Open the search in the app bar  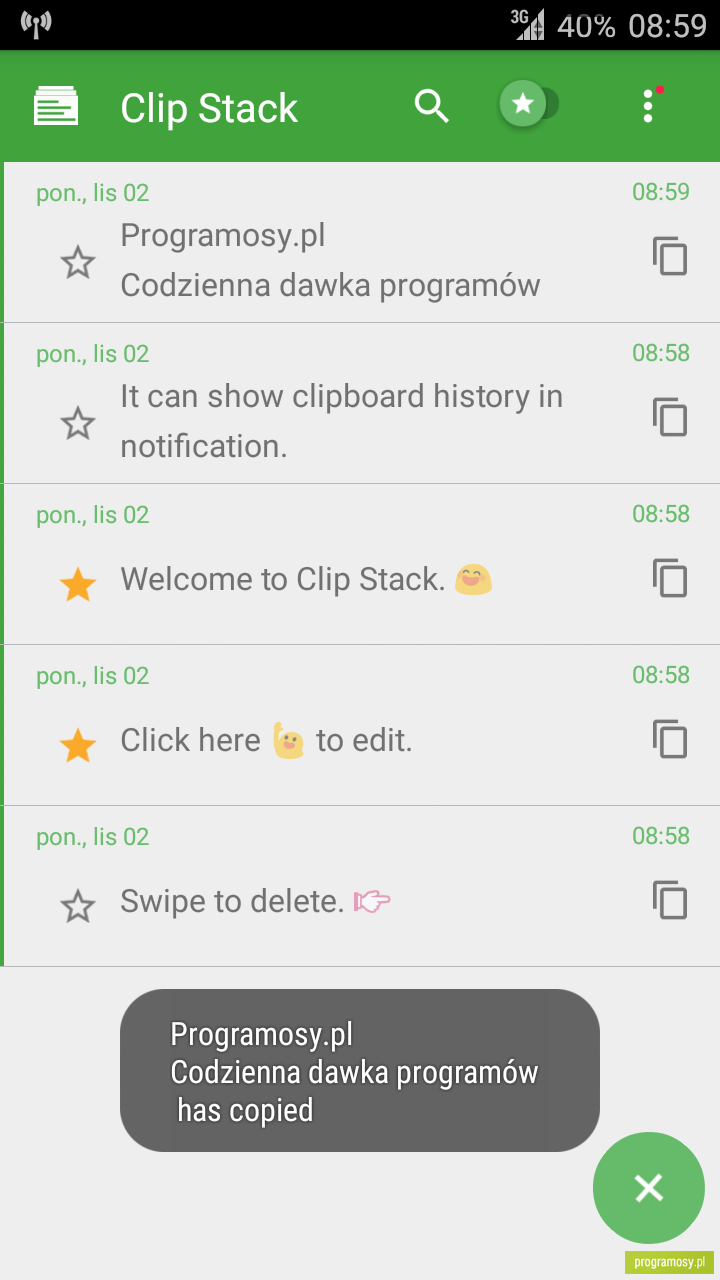tap(432, 105)
